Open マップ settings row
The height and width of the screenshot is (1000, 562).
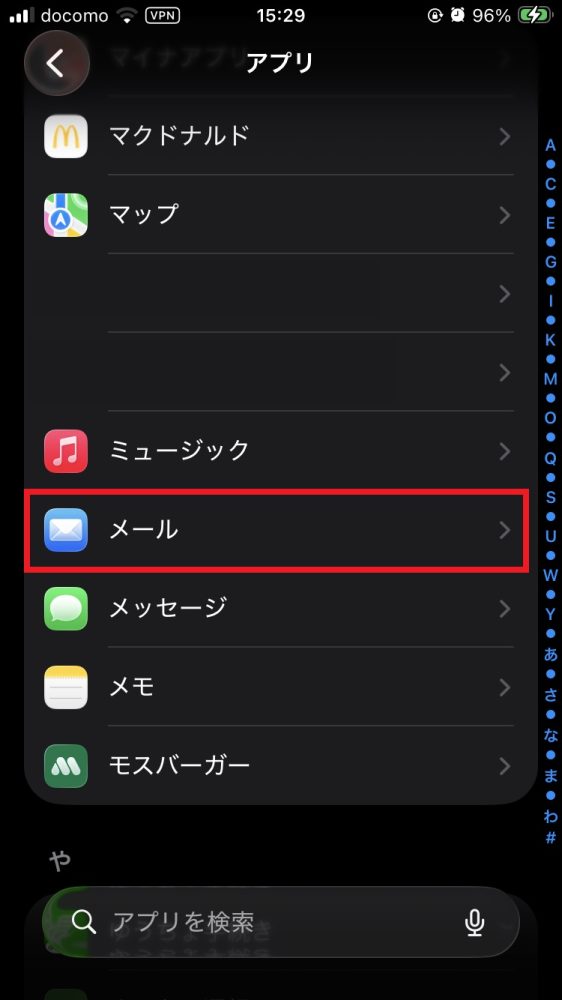pyautogui.click(x=281, y=214)
